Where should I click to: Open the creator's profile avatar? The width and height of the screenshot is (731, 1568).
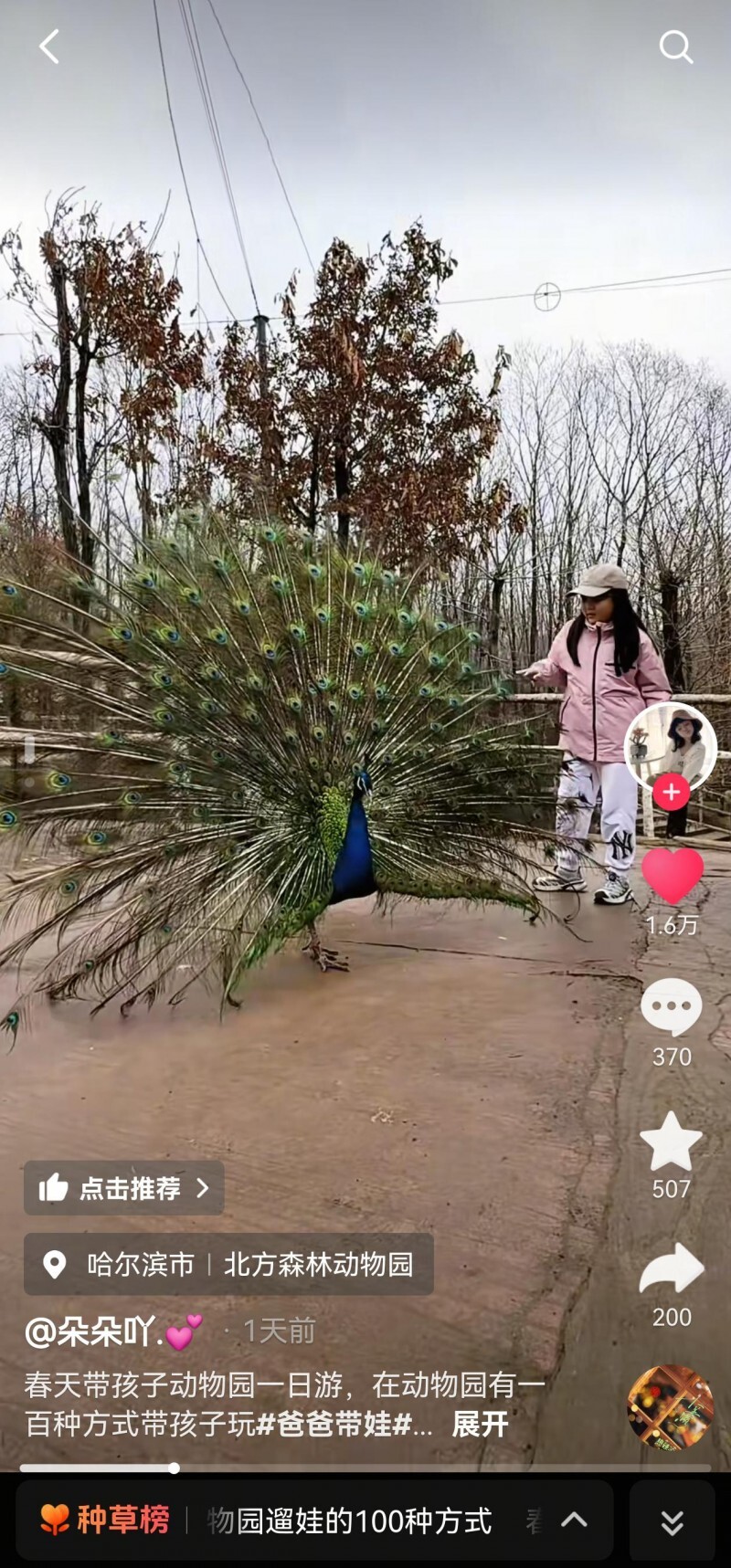tap(670, 744)
